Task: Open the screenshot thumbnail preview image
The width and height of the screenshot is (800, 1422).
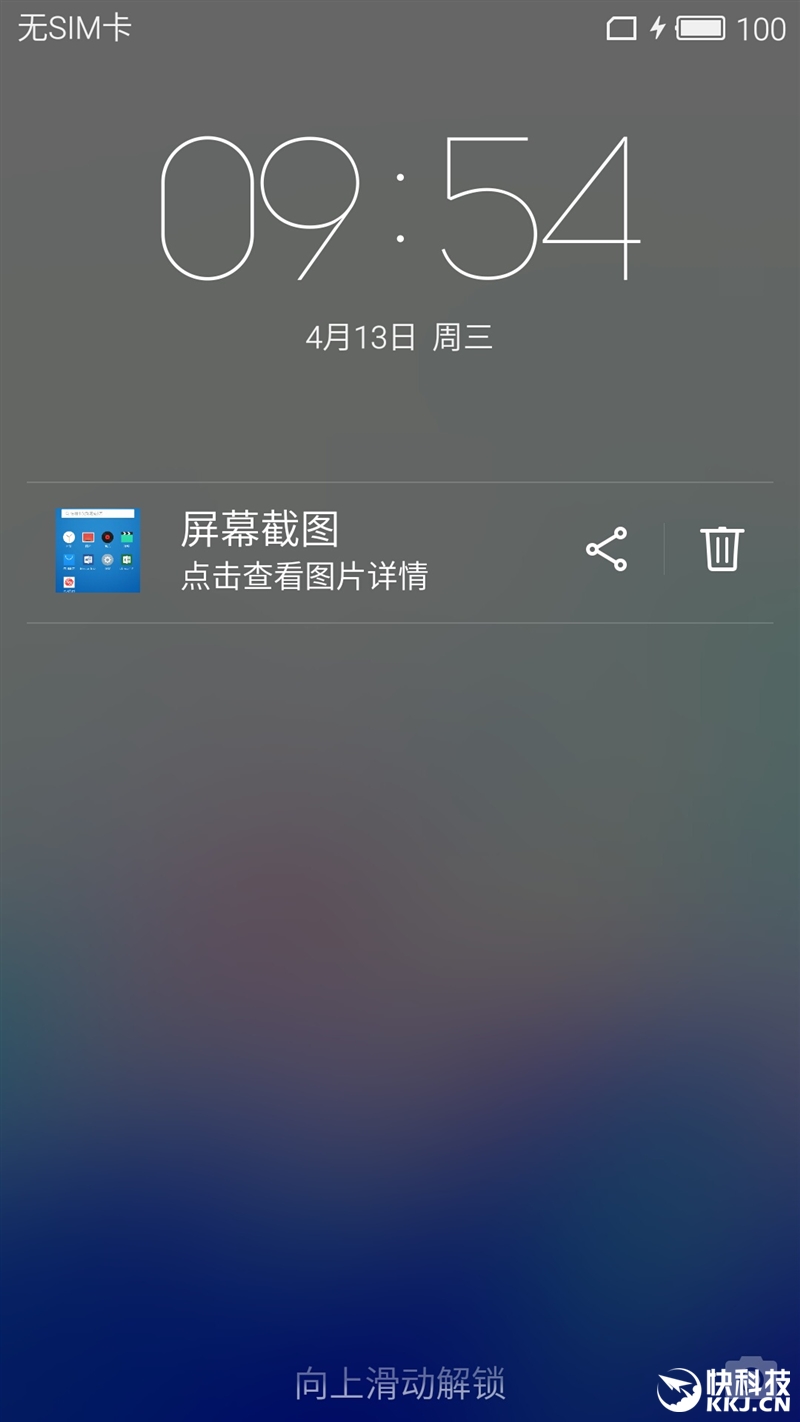Action: [97, 550]
